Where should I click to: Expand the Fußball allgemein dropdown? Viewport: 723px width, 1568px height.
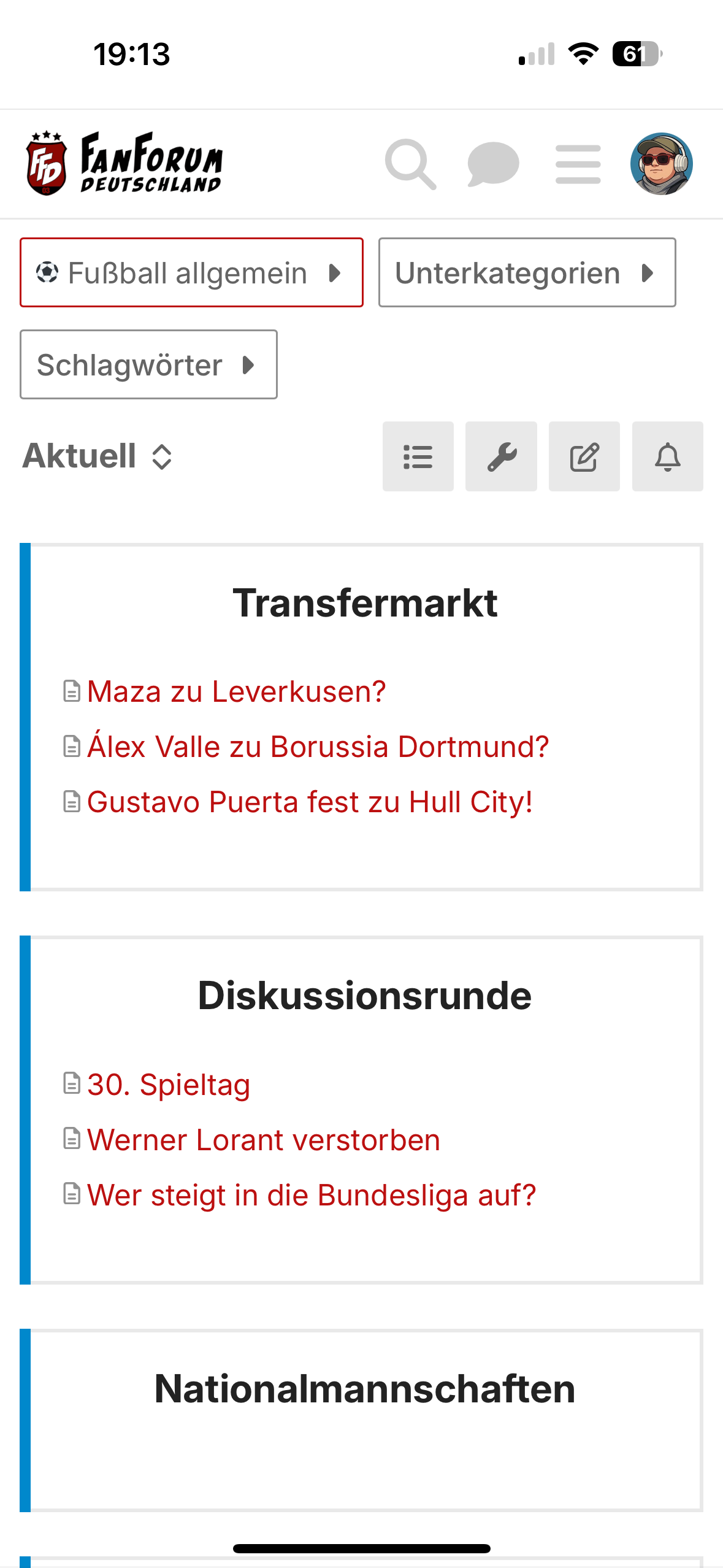click(191, 272)
